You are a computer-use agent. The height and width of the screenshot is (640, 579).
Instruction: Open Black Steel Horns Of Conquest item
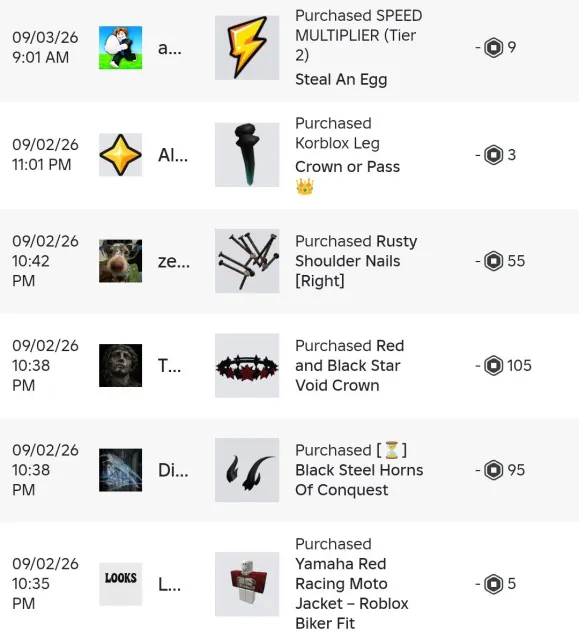pyautogui.click(x=359, y=480)
